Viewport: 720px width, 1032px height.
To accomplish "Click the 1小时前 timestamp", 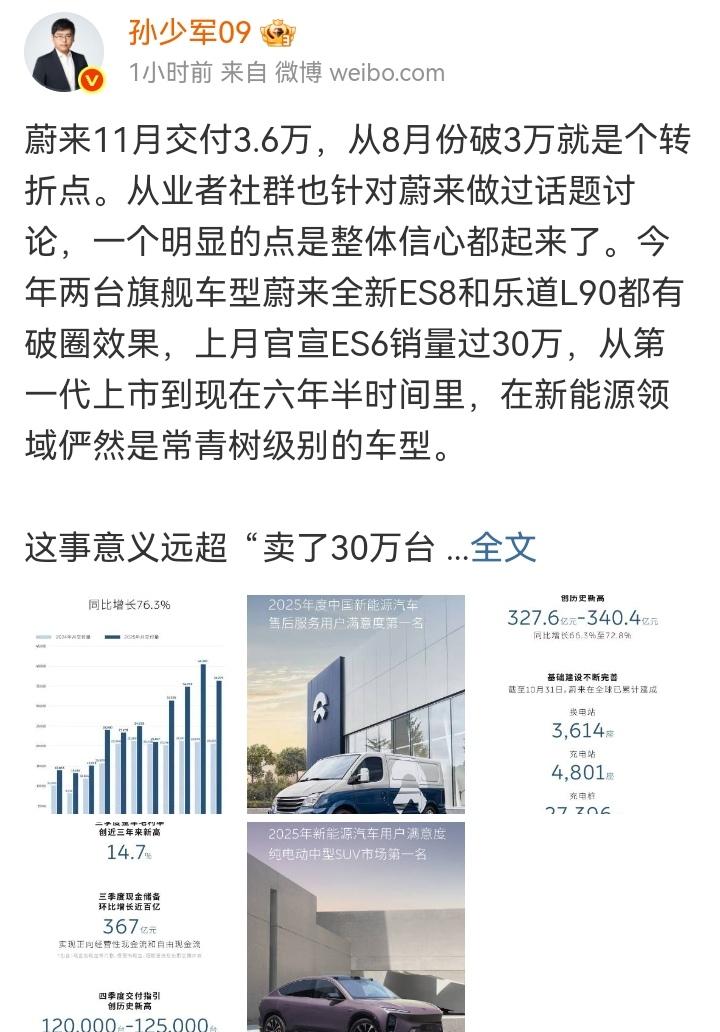I will tap(155, 71).
